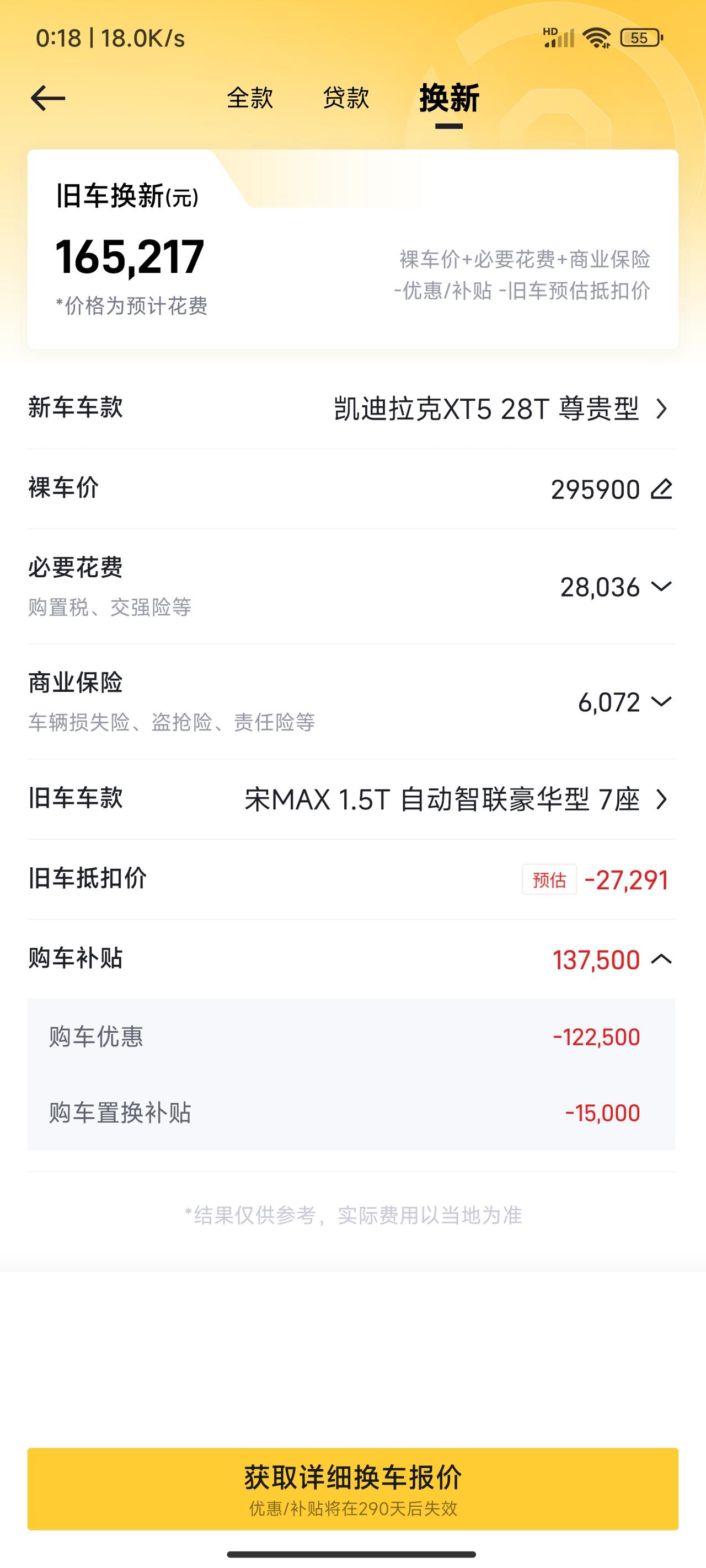This screenshot has width=706, height=1568.
Task: Edit the 裸车价 amount with the pencil icon
Action: (x=661, y=490)
